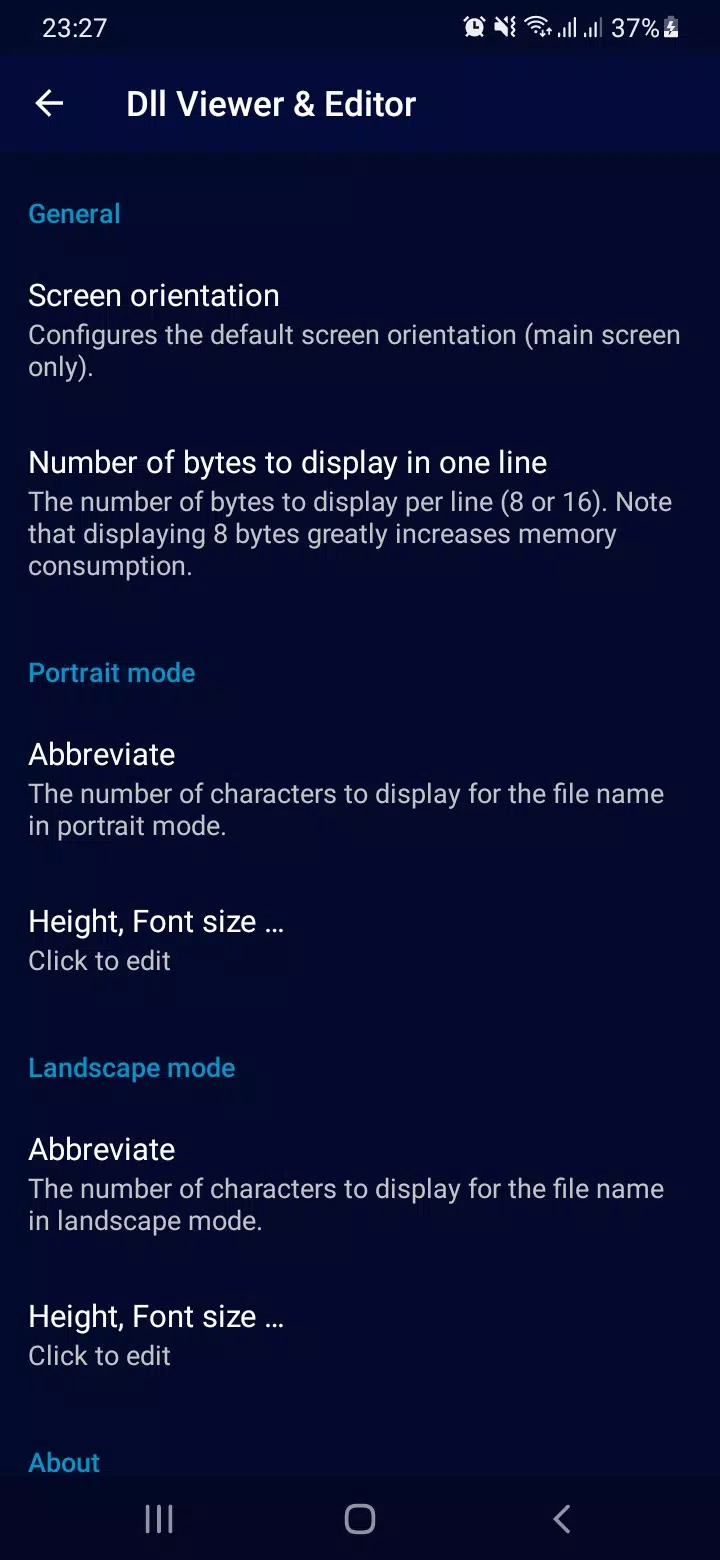This screenshot has height=1560, width=720.
Task: Tap the Recents button in navigation bar
Action: 158,1517
